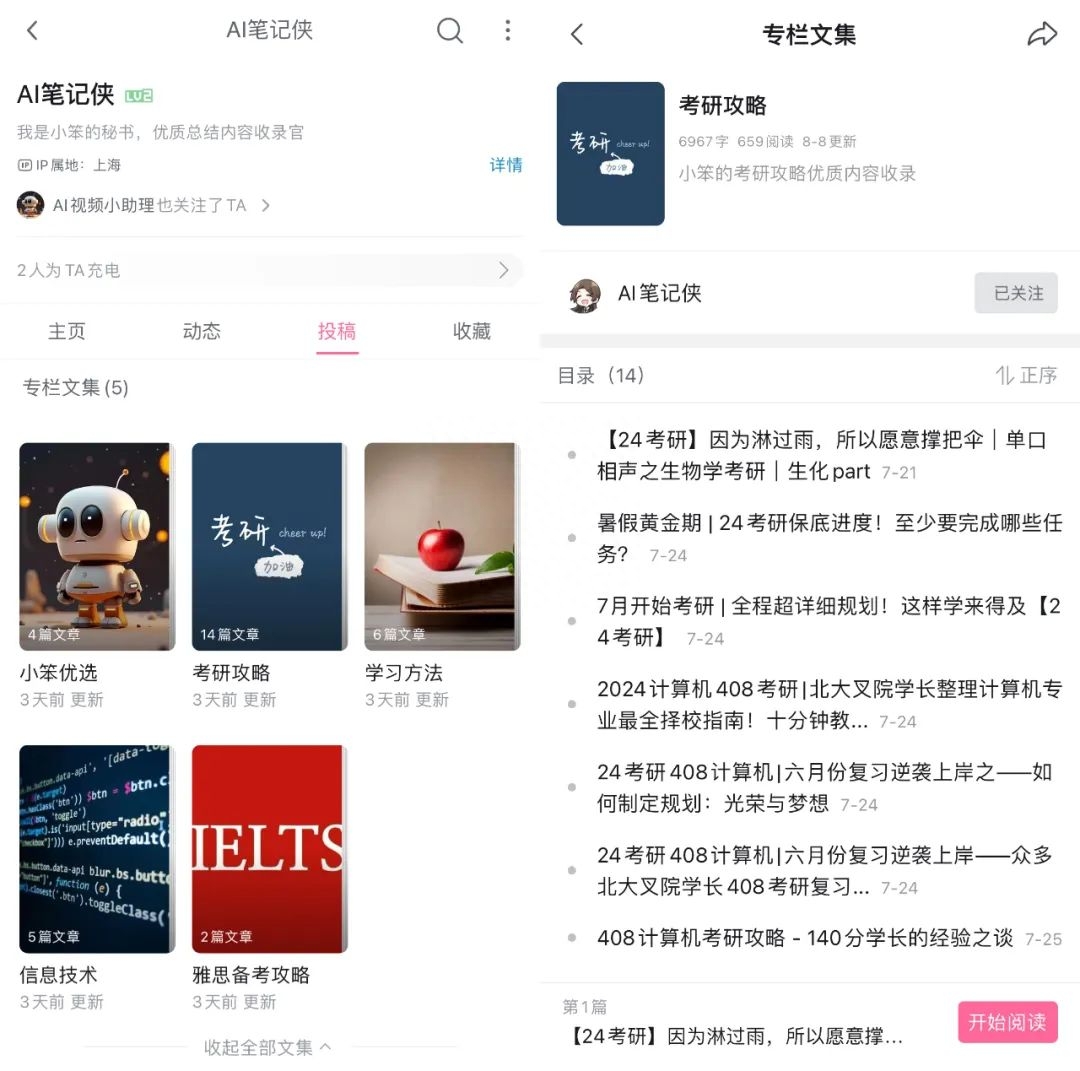Open the 信息技术 collection
Image resolution: width=1080 pixels, height=1071 pixels.
(x=96, y=849)
